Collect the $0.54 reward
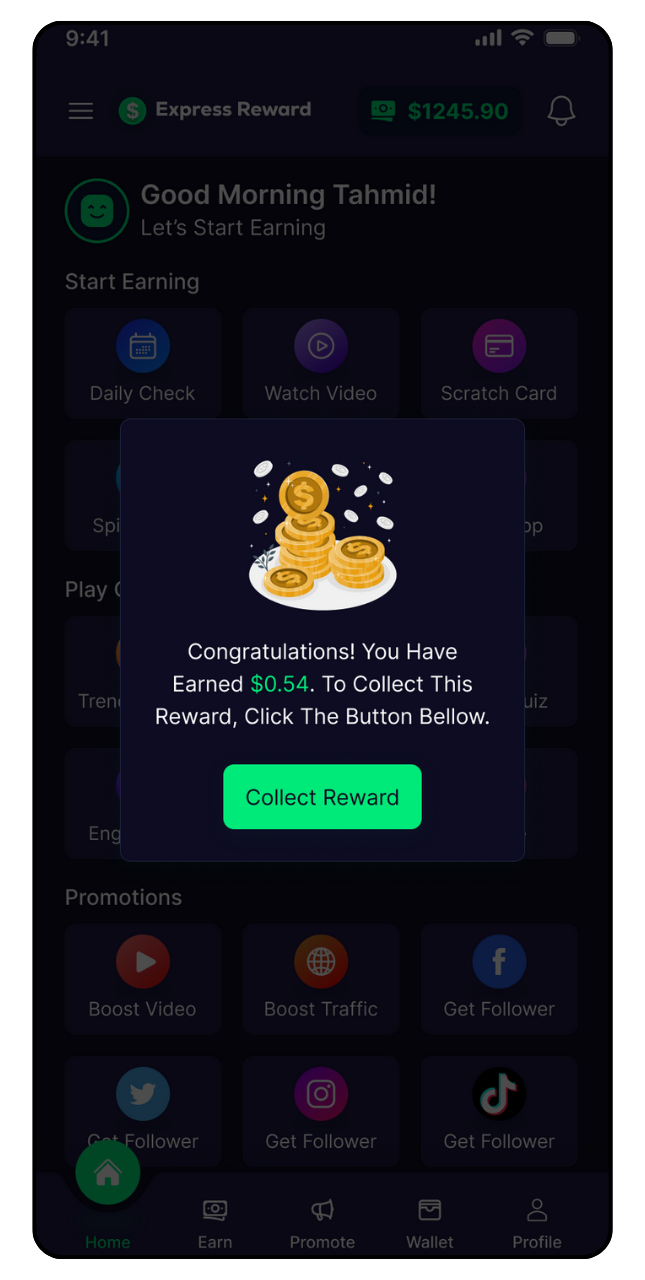 pos(322,797)
